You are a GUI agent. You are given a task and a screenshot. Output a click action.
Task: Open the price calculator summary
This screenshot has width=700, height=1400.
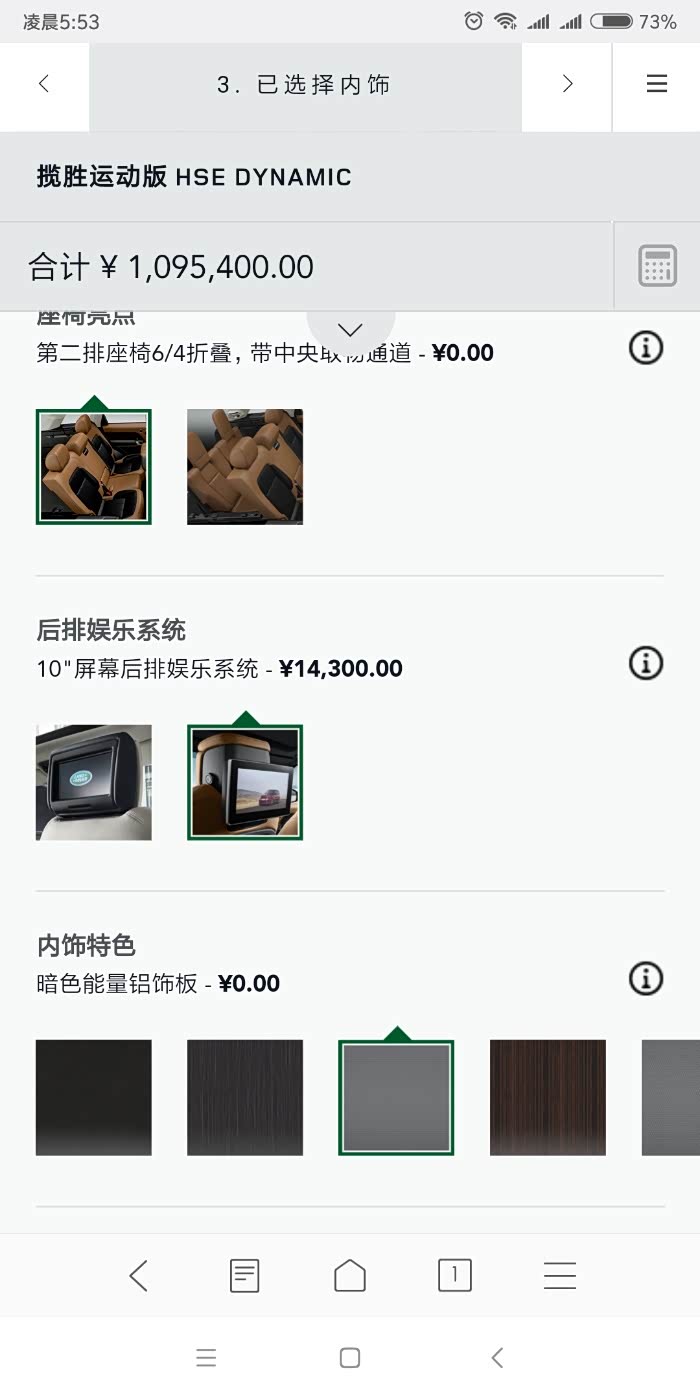click(657, 267)
